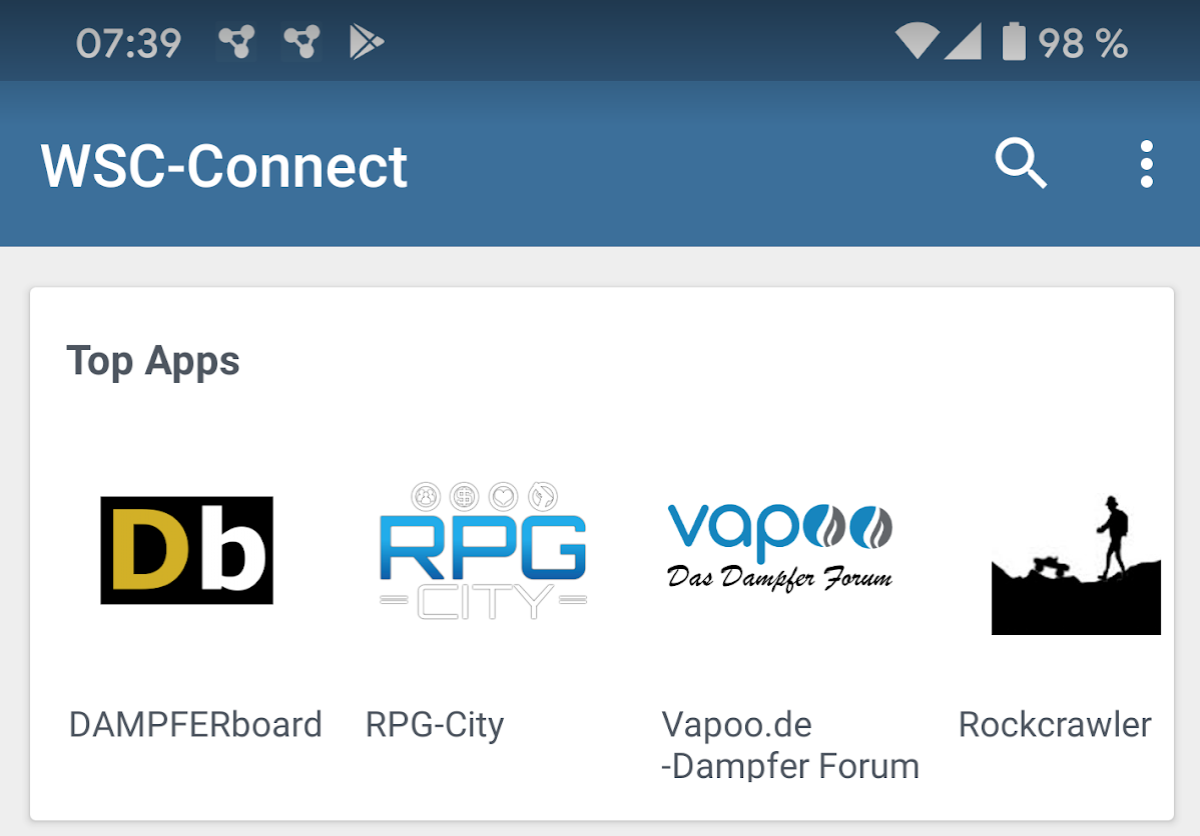Open the search icon in the app bar
1200x836 pixels.
pyautogui.click(x=1020, y=164)
